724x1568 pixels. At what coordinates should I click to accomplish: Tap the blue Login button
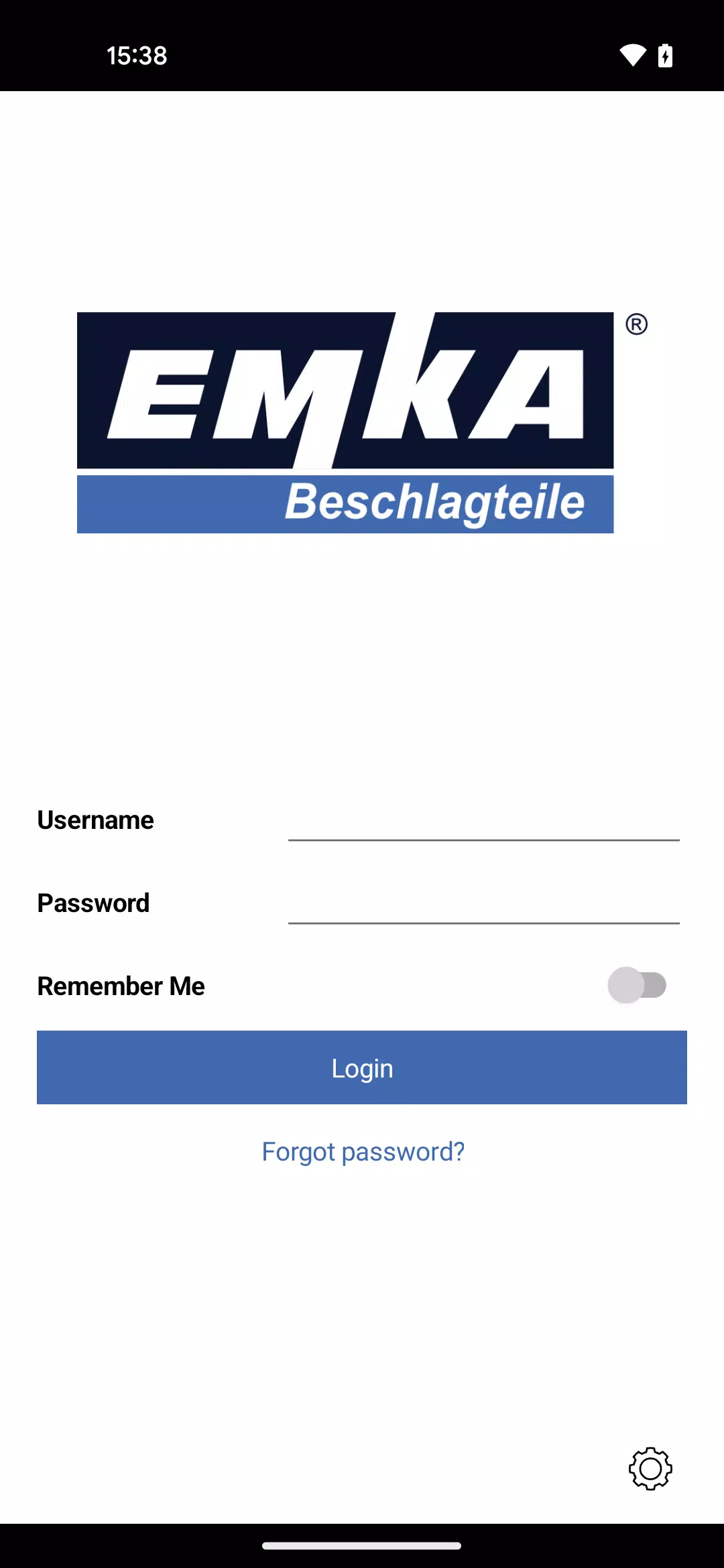tap(362, 1067)
